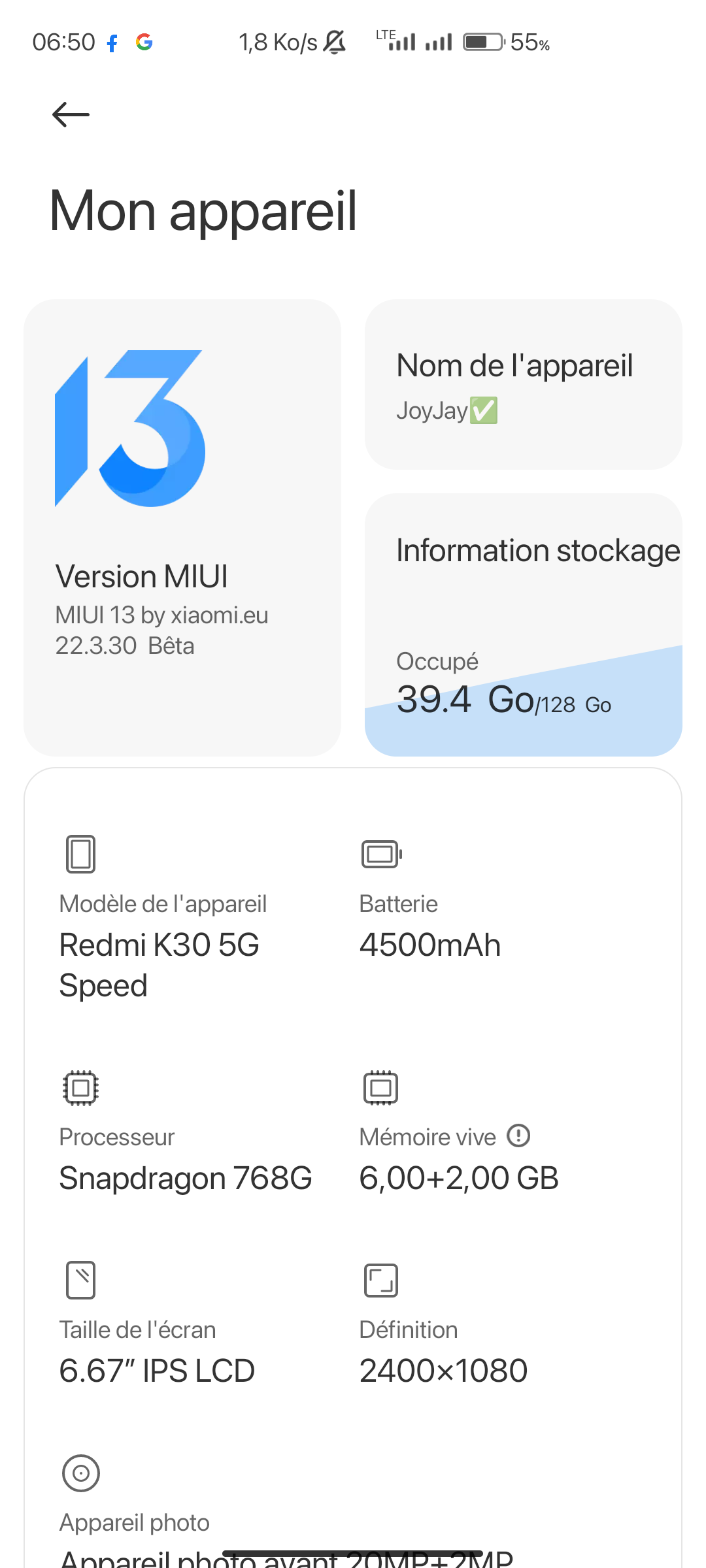The image size is (706, 1568).
Task: Tap the info icon beside Mémoire vive
Action: click(518, 1135)
